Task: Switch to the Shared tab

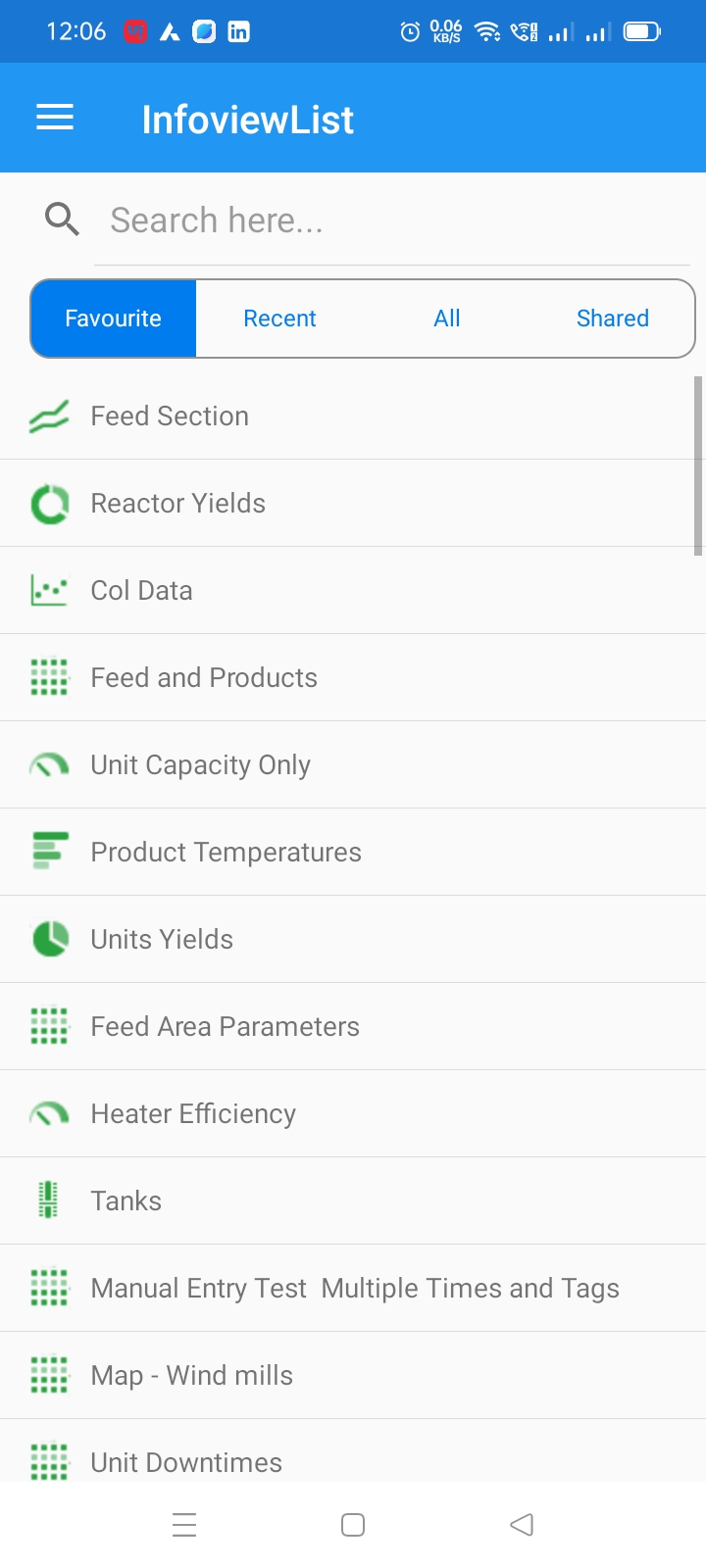Action: [612, 318]
